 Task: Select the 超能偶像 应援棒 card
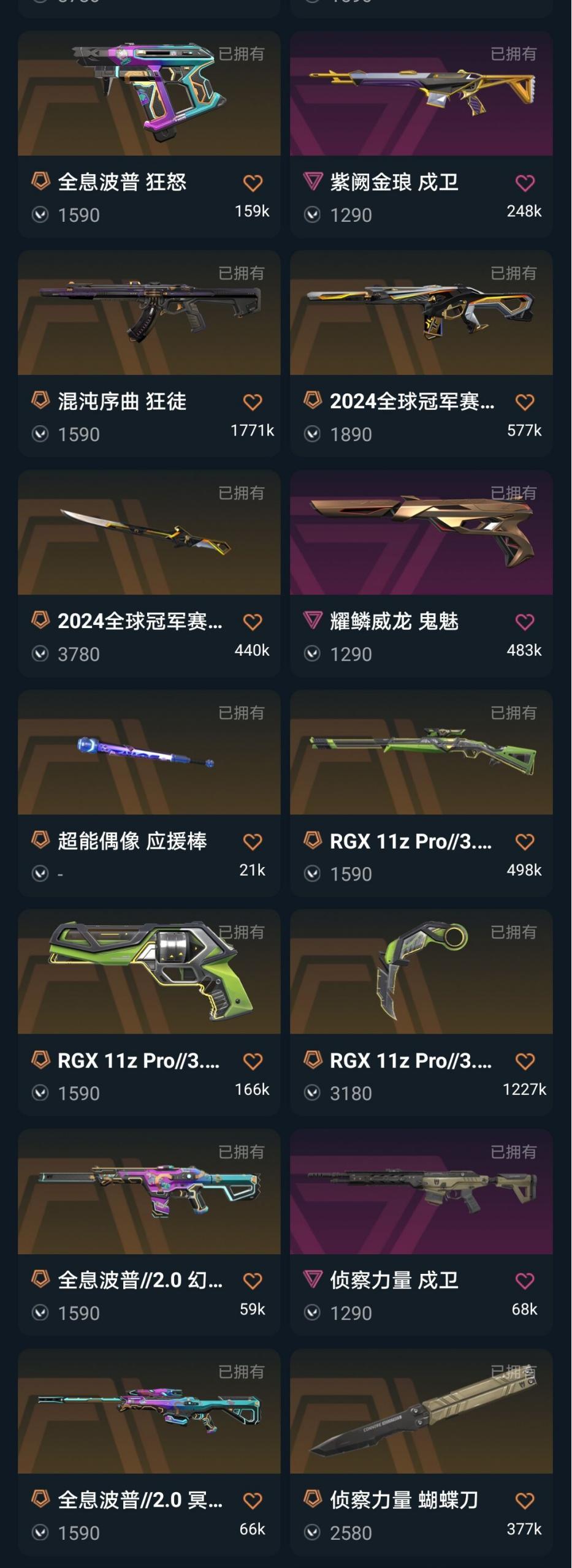149,754
